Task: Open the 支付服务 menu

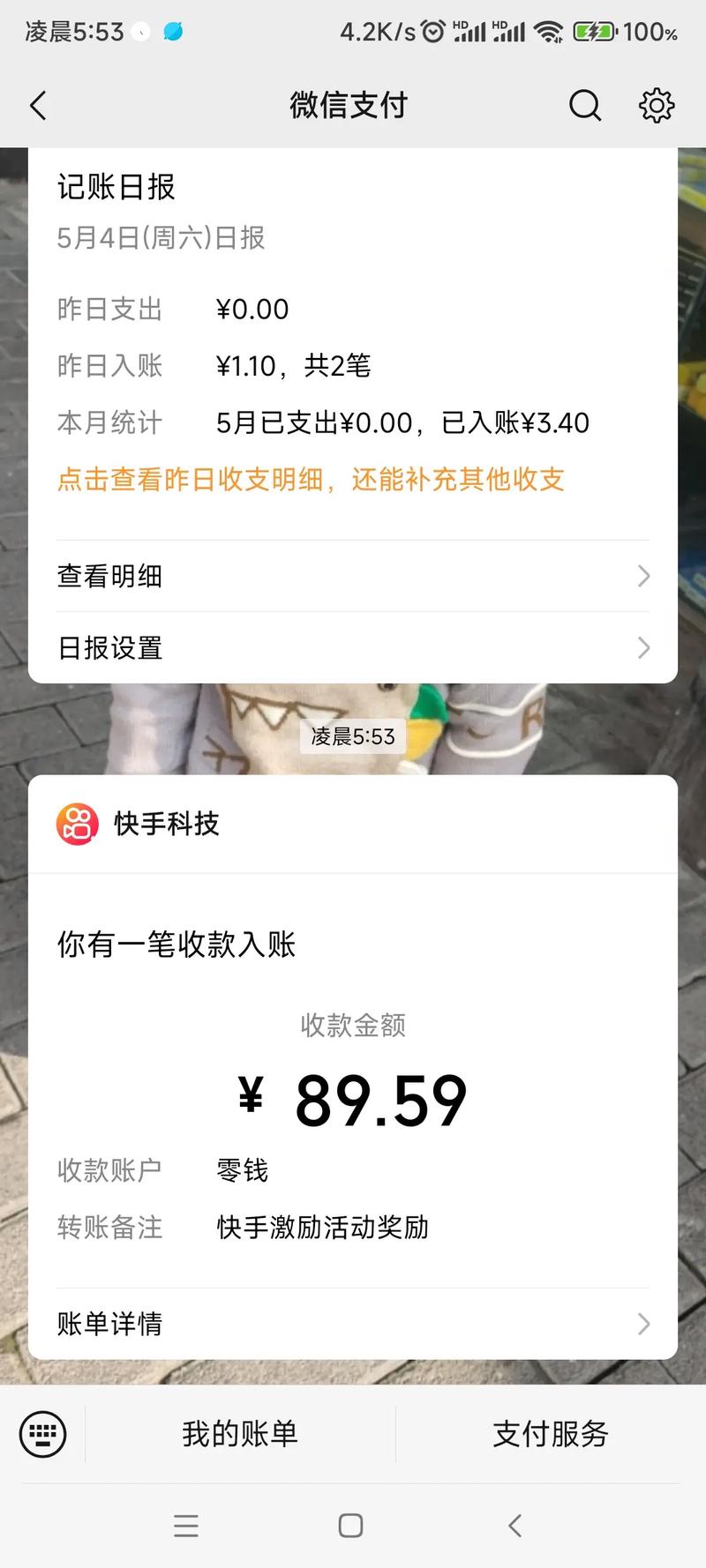Action: [551, 1434]
